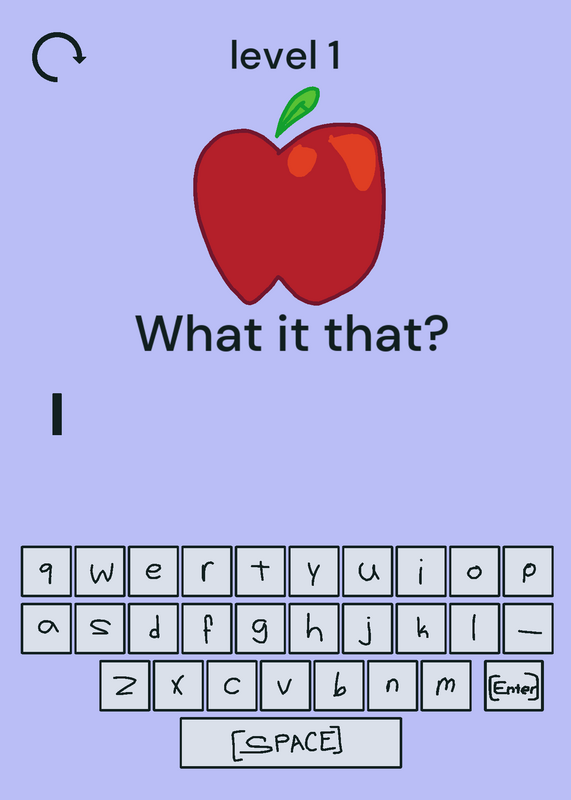Viewport: 571px width, 800px height.
Task: Tap the z key
Action: tap(125, 685)
